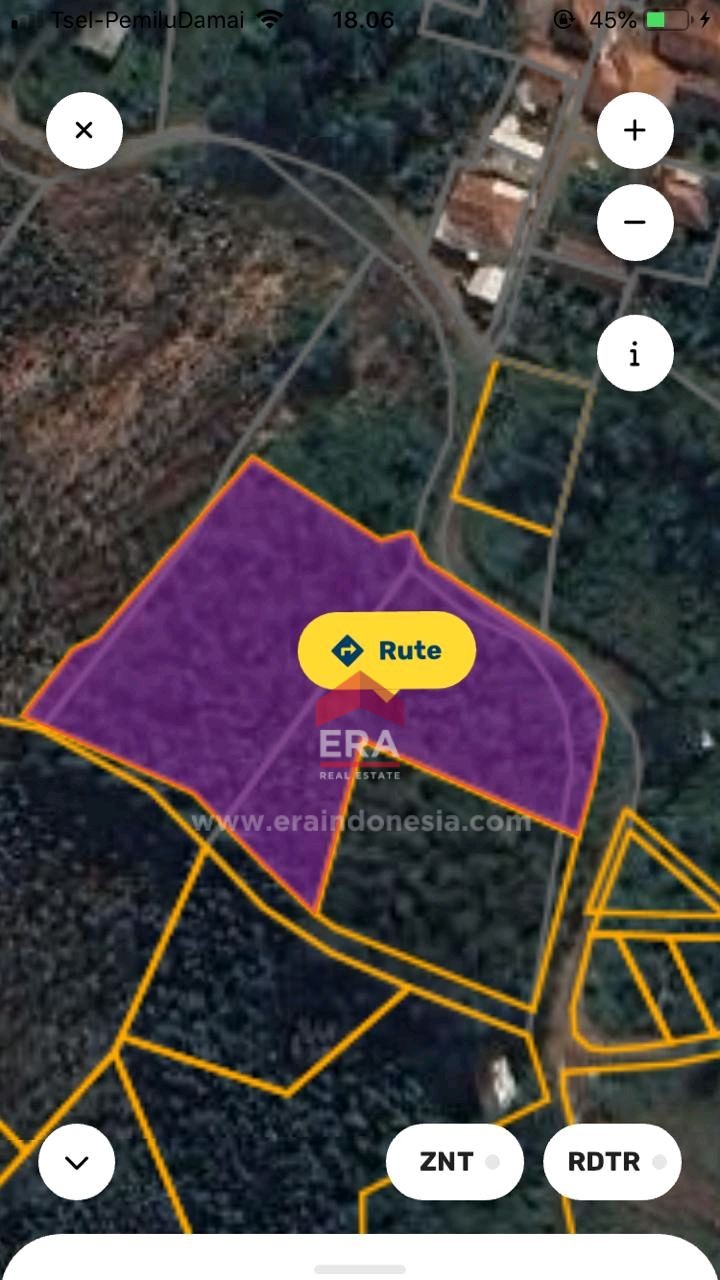Tap the Rute directions button

tap(387, 650)
